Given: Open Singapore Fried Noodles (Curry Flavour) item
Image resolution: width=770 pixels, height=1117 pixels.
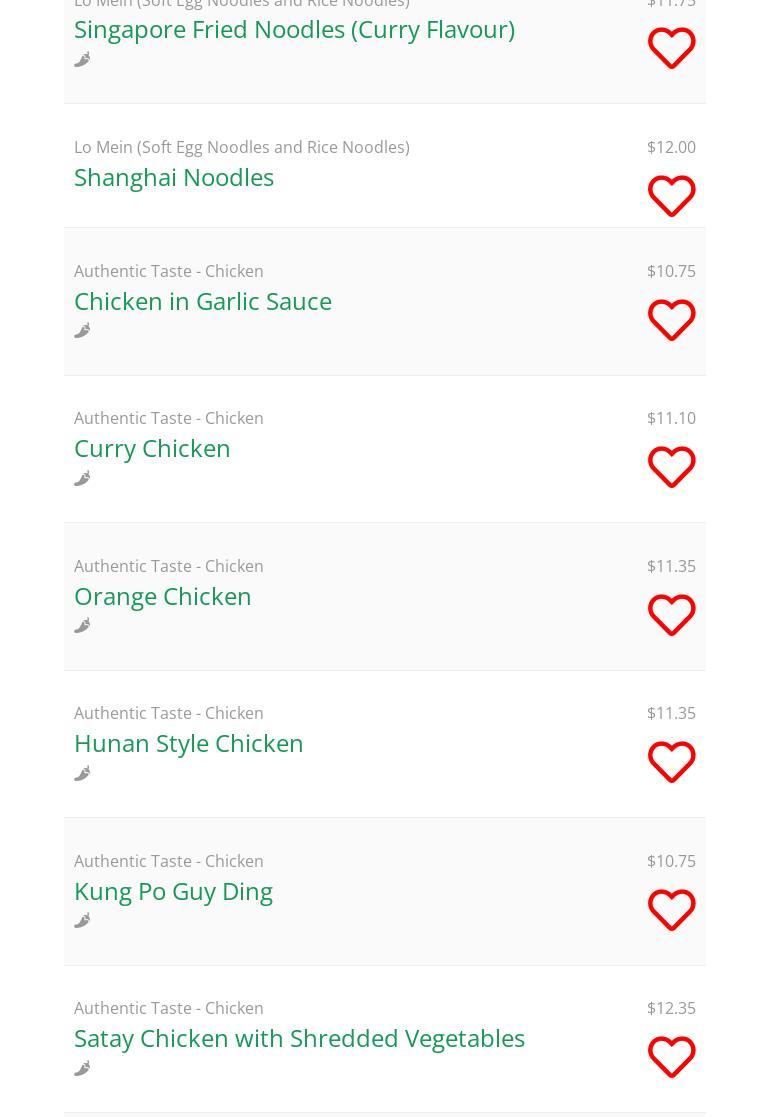Looking at the screenshot, I should point(294,29).
